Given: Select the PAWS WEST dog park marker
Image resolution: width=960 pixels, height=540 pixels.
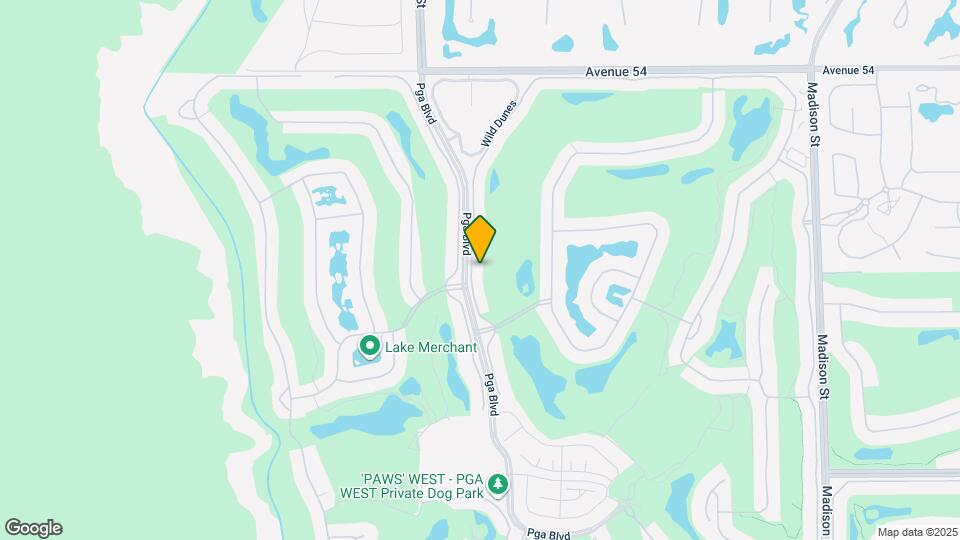Looking at the screenshot, I should coord(499,486).
